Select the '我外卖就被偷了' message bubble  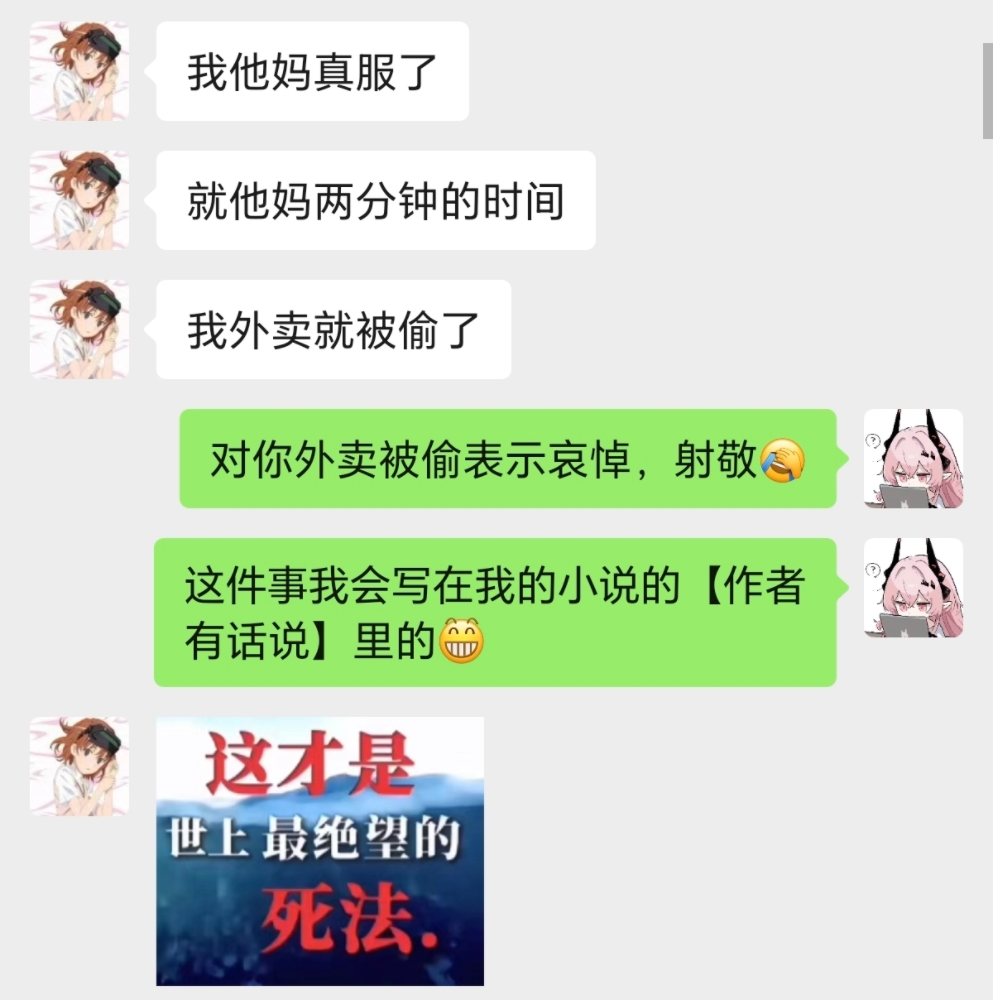click(332, 330)
